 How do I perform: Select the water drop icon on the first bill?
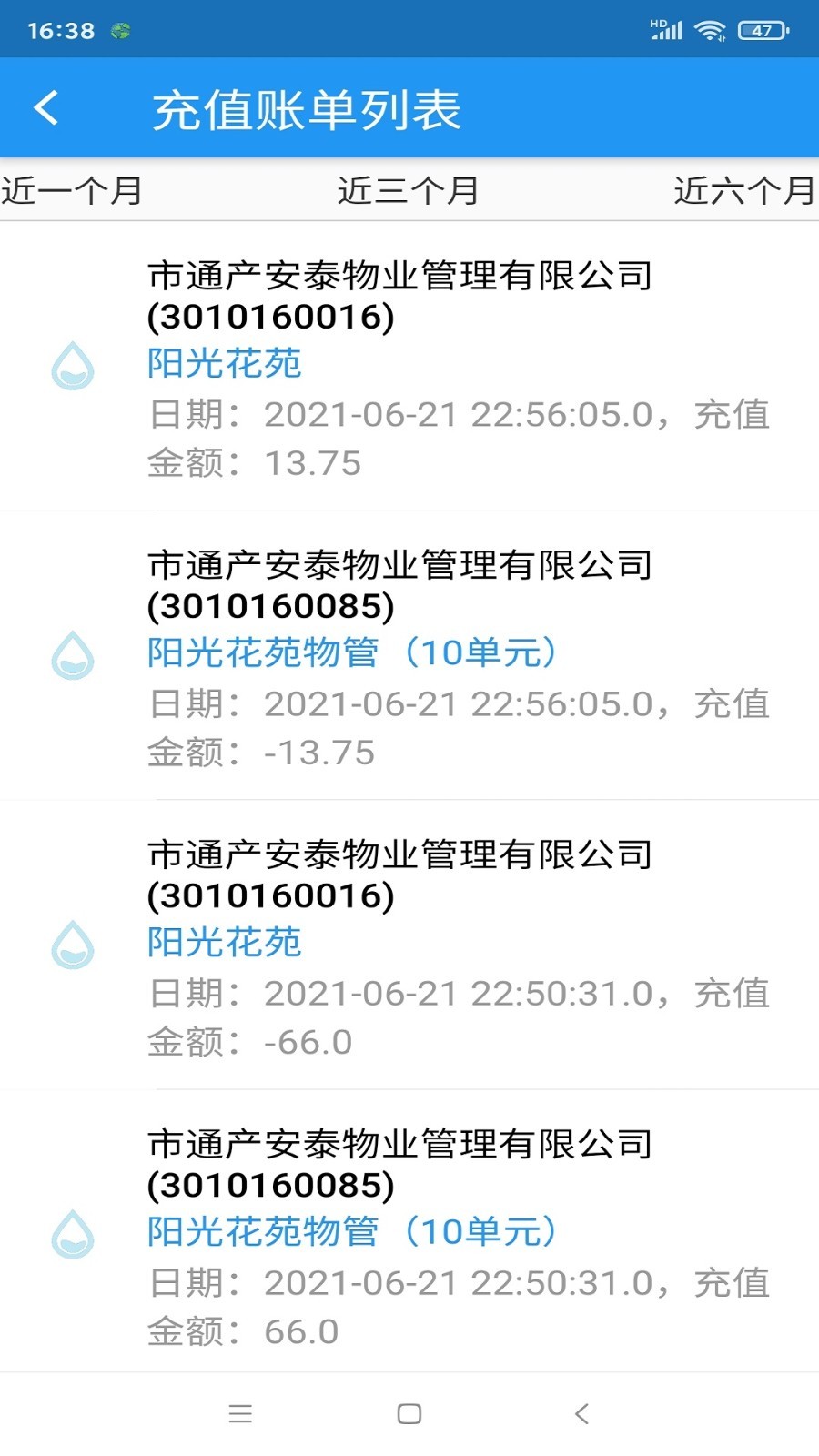(72, 362)
